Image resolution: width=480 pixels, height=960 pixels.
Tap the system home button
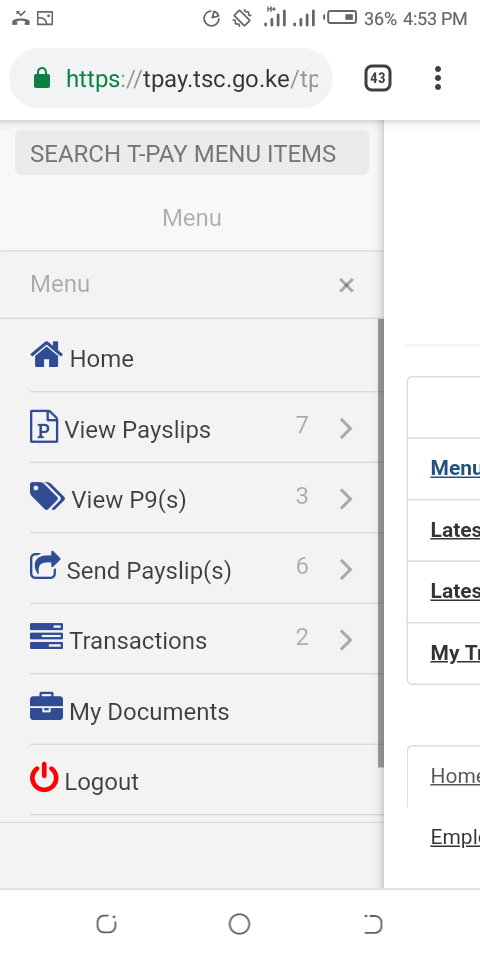click(239, 924)
